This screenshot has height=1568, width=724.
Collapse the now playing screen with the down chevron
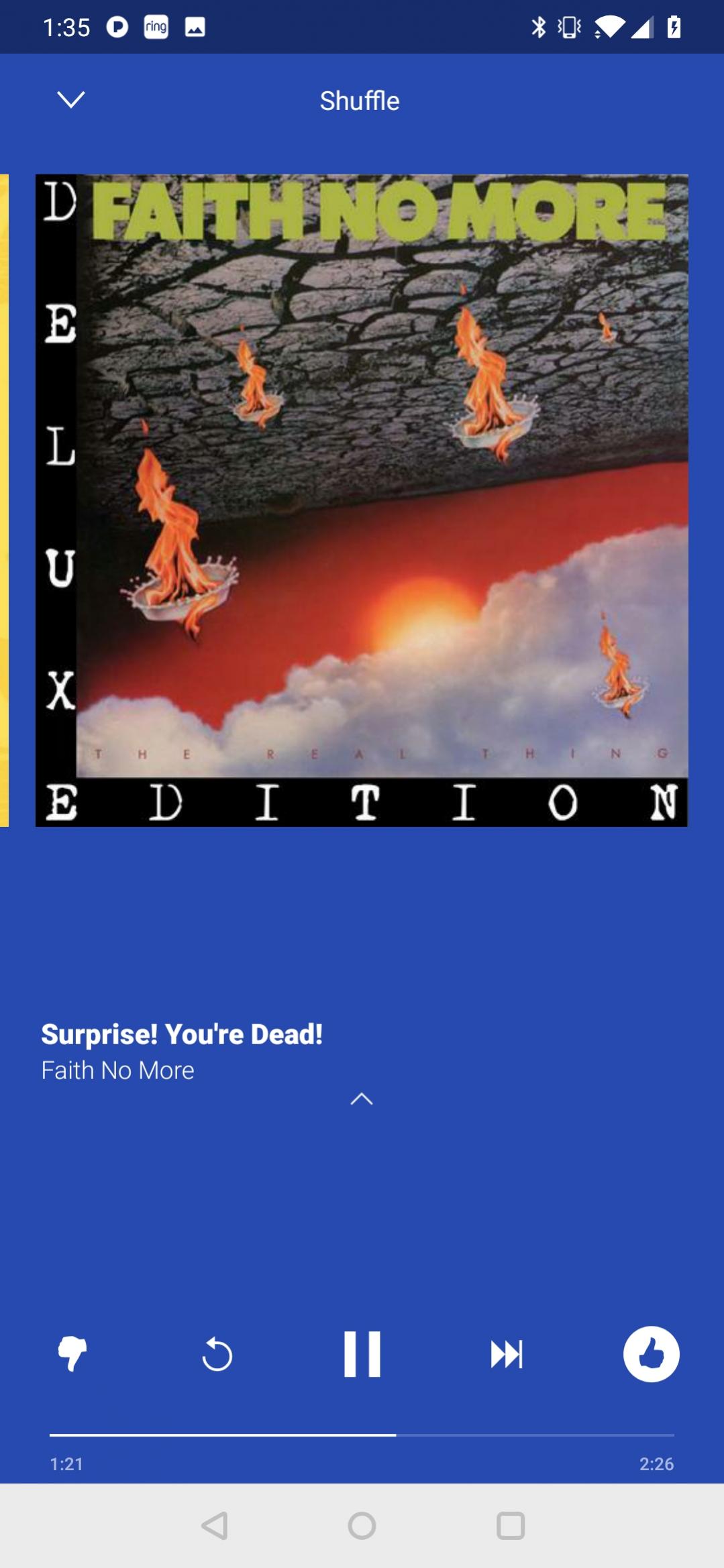pyautogui.click(x=71, y=100)
